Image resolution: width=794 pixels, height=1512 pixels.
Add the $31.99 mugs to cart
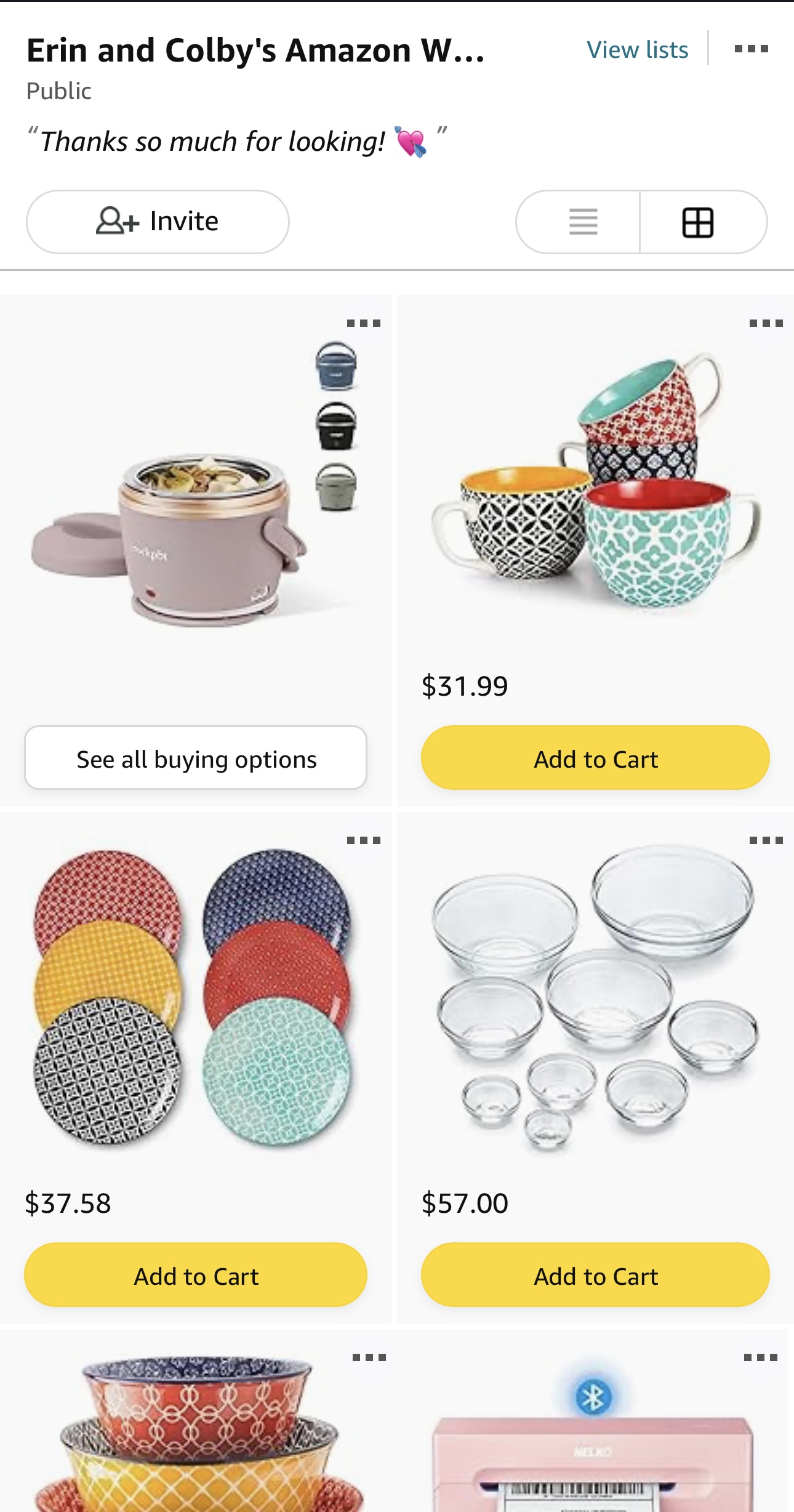[x=595, y=758]
